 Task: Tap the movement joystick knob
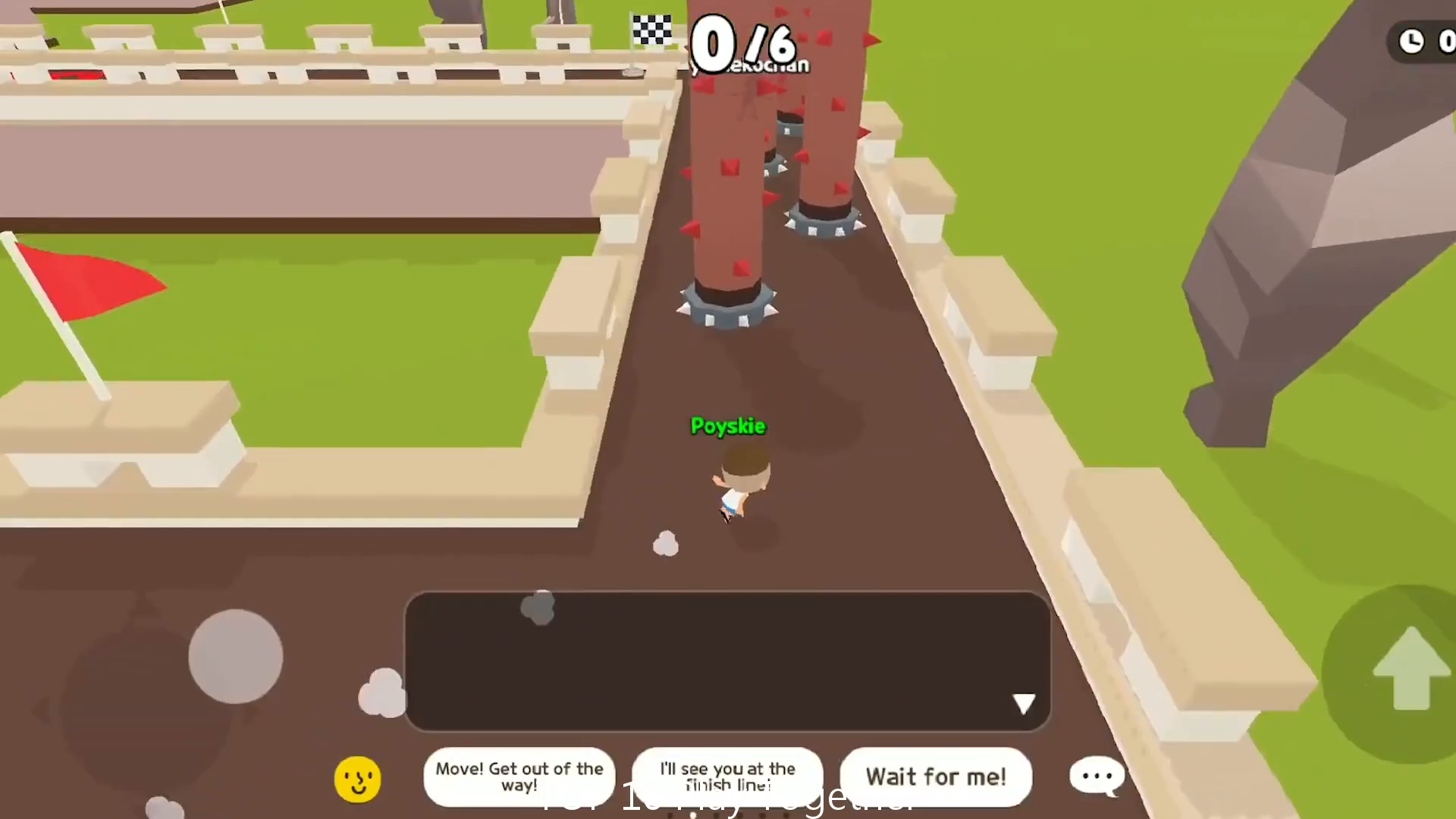point(236,657)
